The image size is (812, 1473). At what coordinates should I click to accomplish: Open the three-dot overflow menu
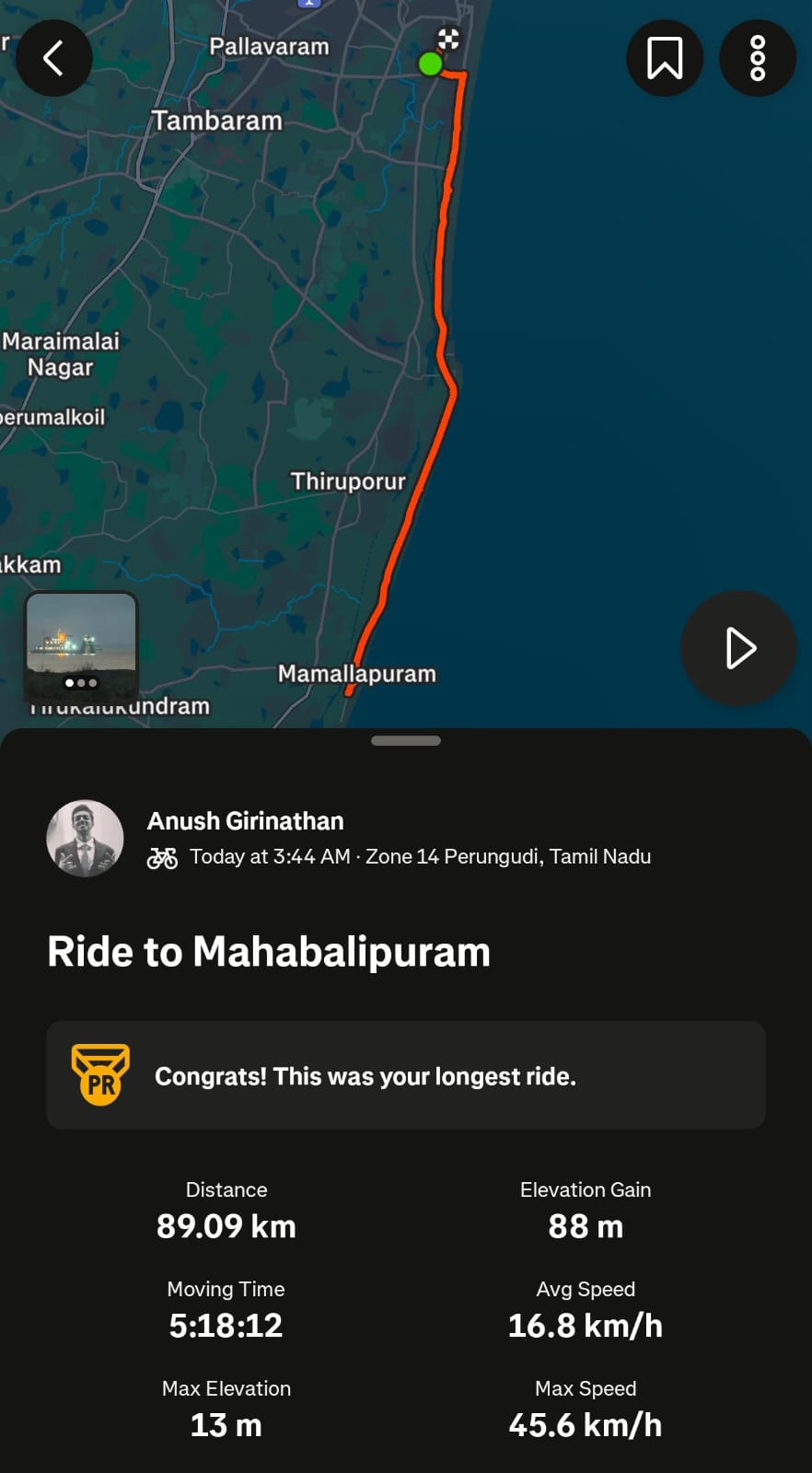pos(757,58)
